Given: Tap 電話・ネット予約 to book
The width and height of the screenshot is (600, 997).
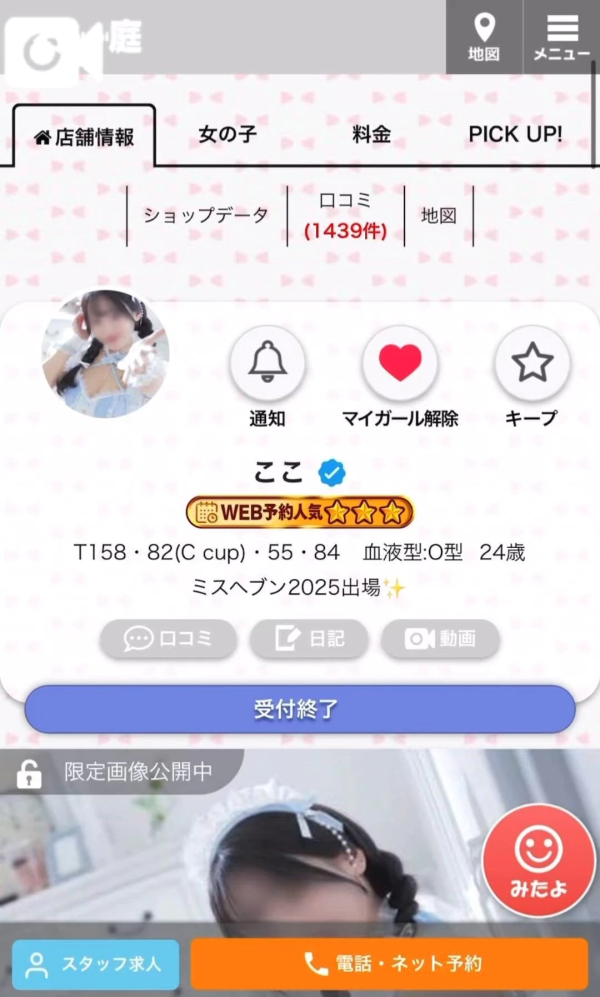Looking at the screenshot, I should pos(389,965).
